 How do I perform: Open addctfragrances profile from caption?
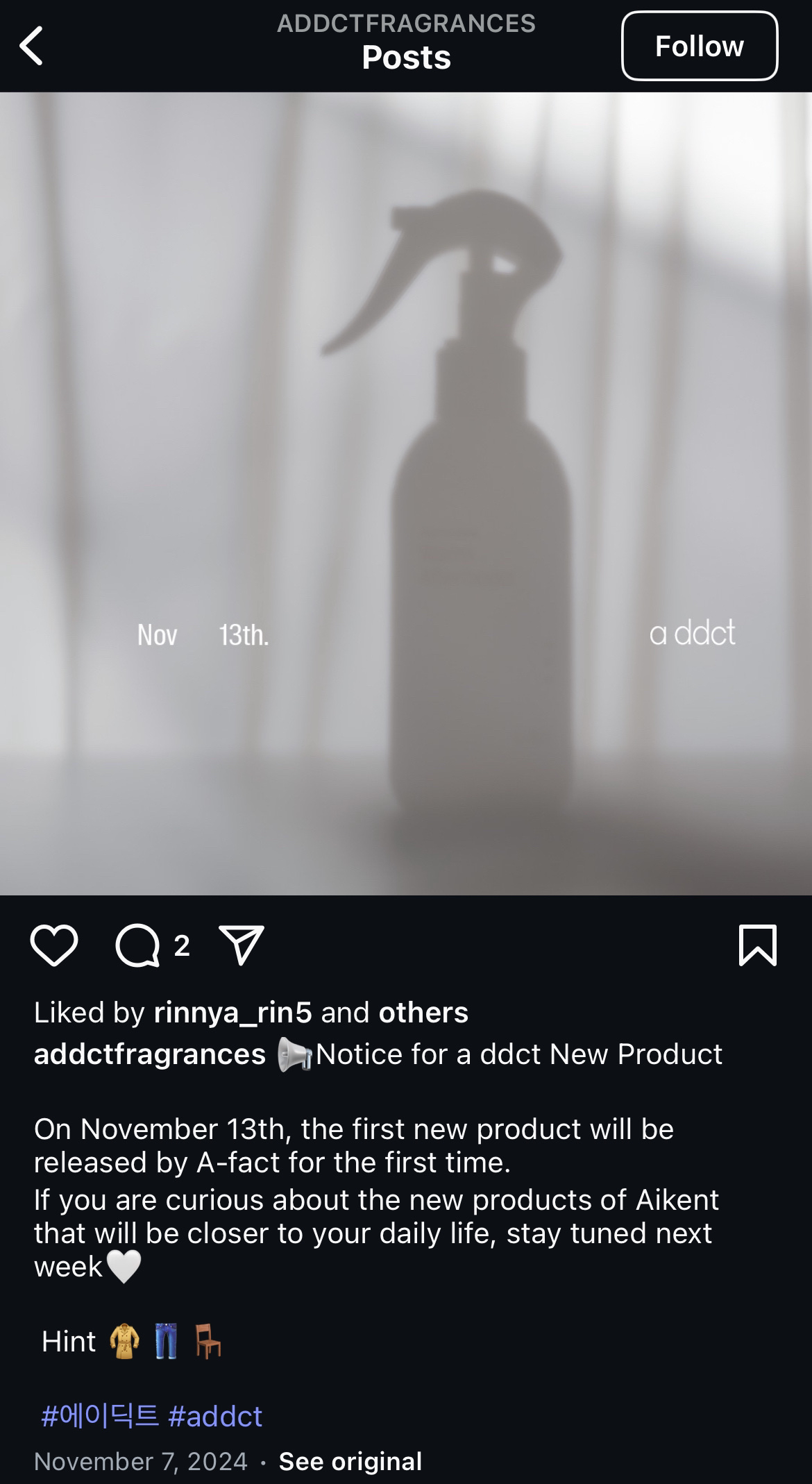pyautogui.click(x=150, y=1054)
